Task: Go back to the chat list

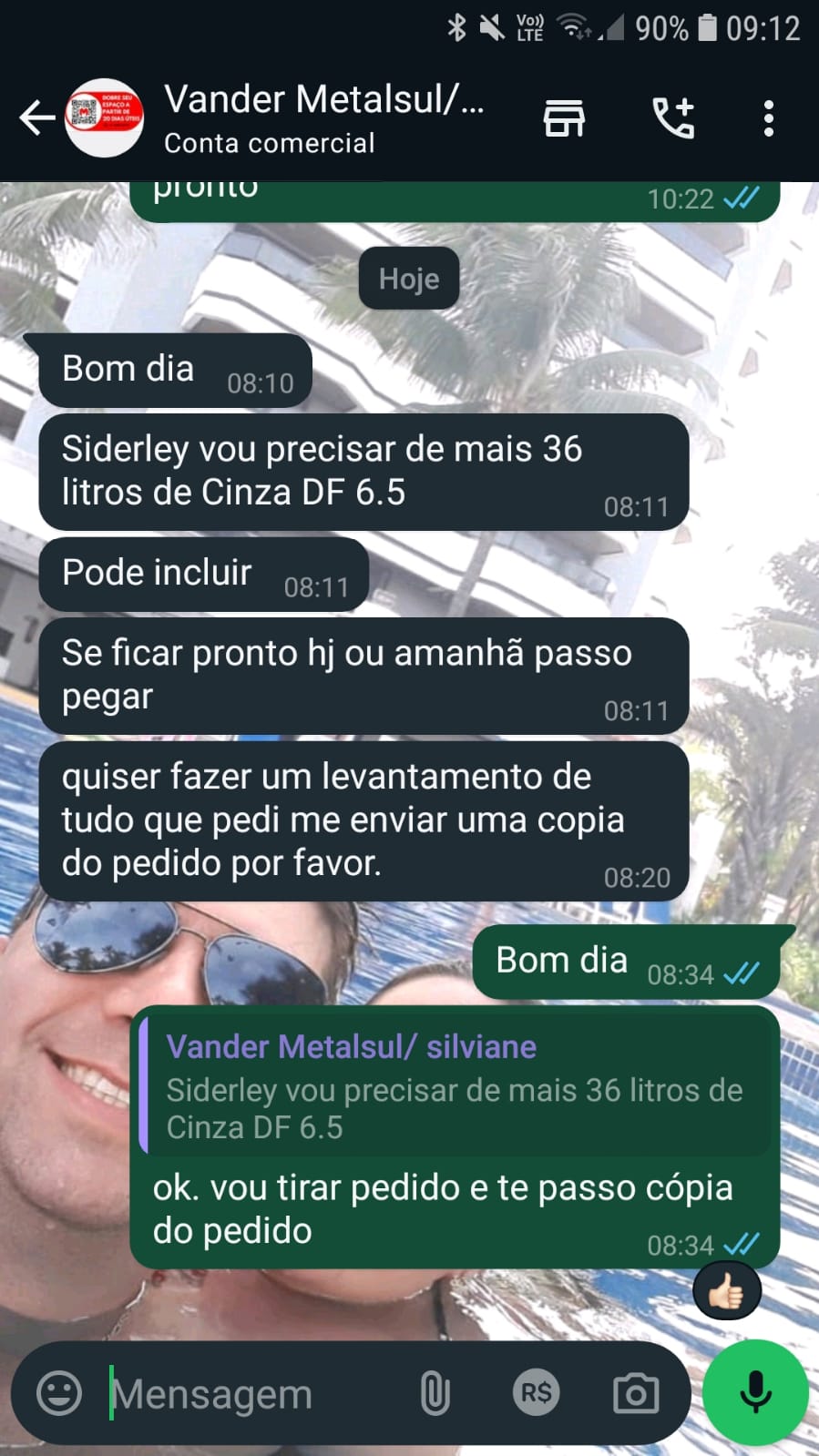Action: [x=36, y=118]
